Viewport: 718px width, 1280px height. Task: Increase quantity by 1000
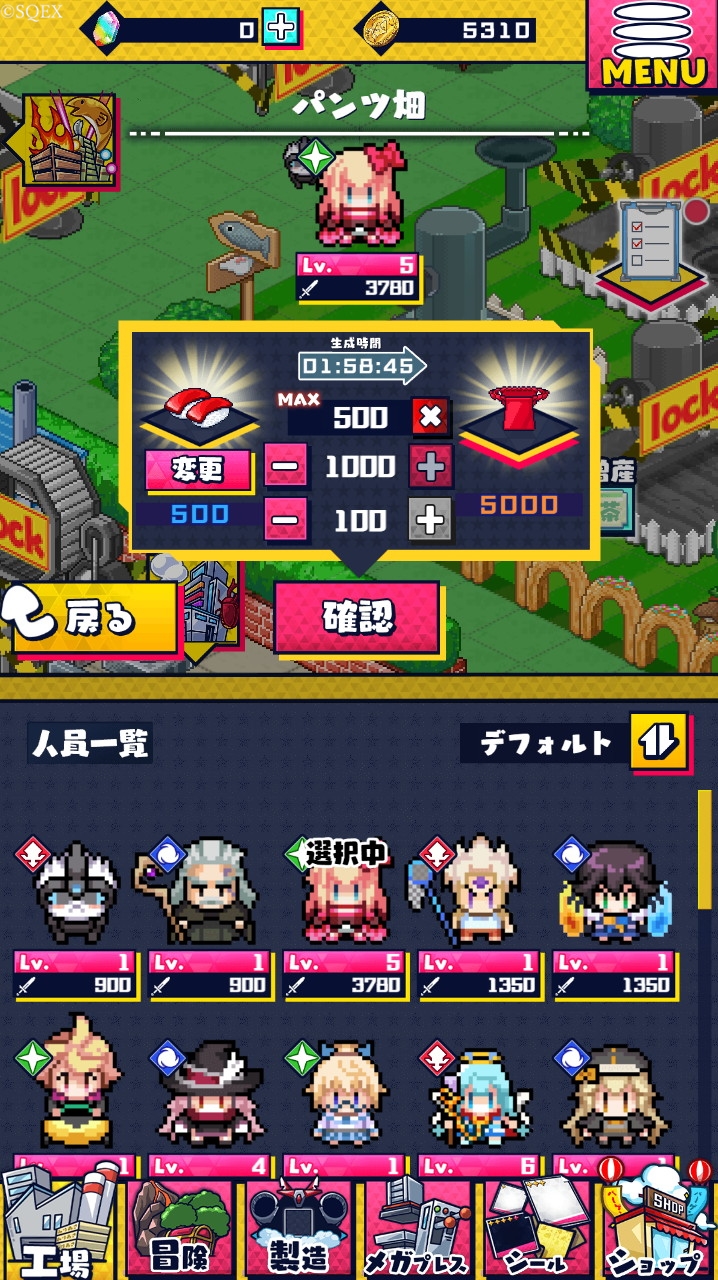pos(431,466)
